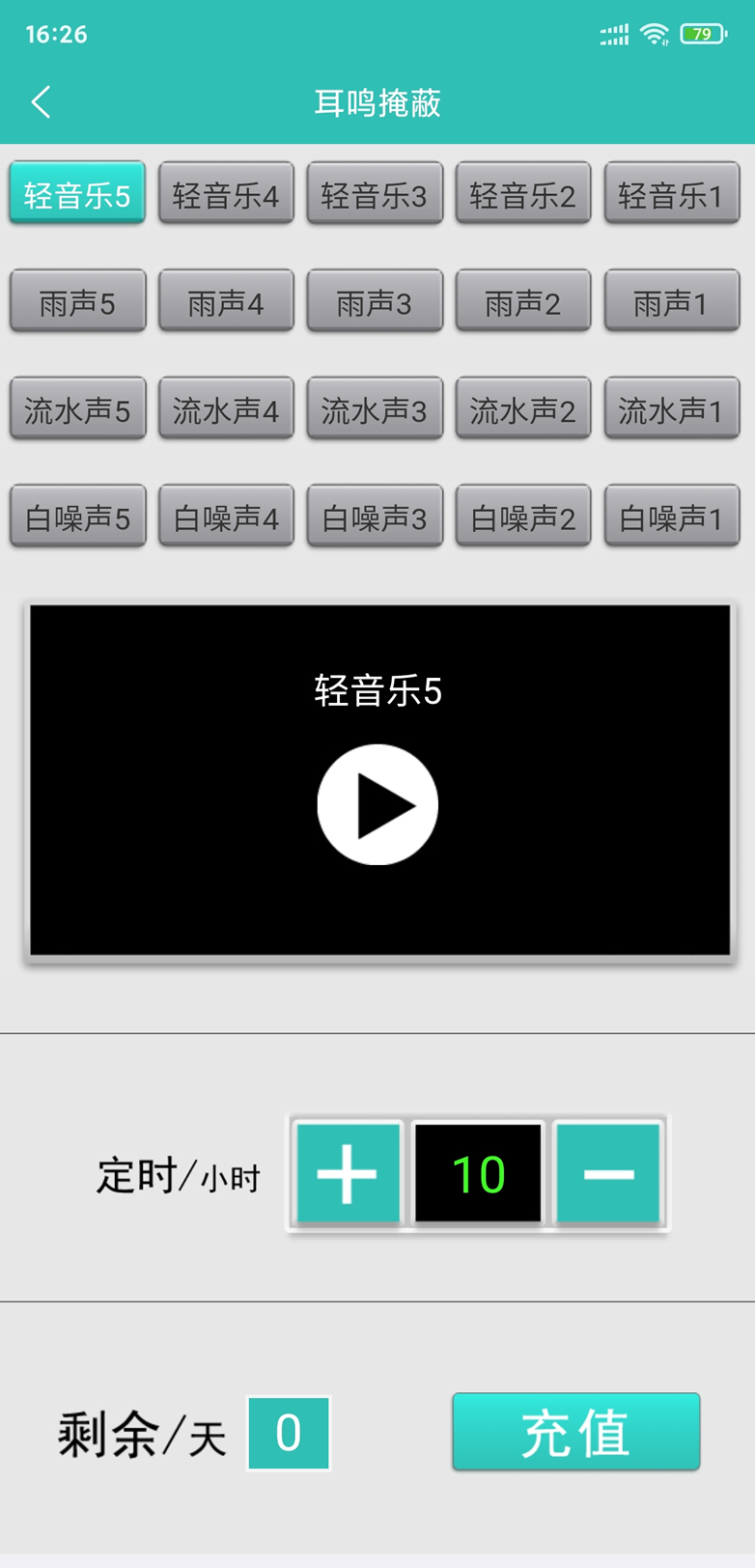Play the 轻音乐5 track
Screen dimensions: 755x1568
377,803
